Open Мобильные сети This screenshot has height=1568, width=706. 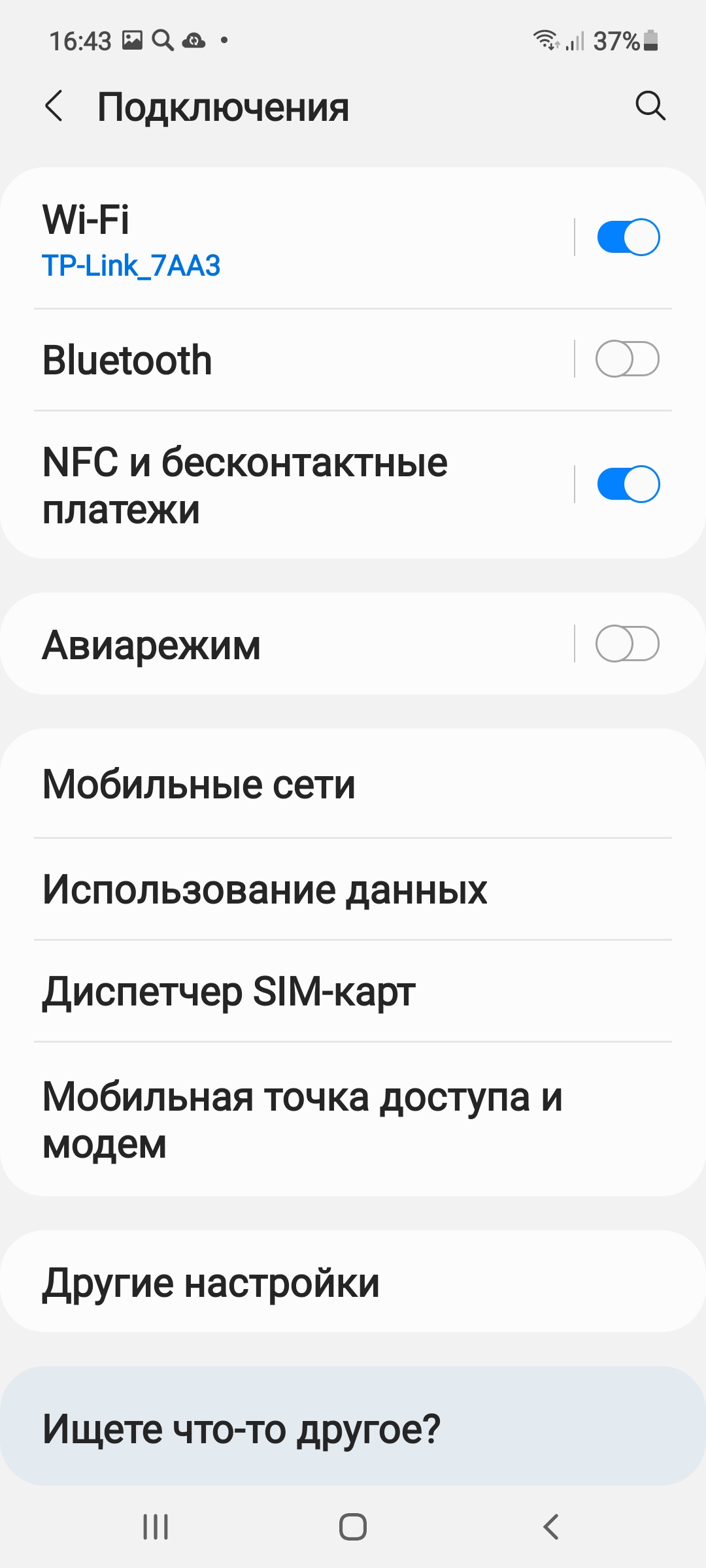point(353,784)
